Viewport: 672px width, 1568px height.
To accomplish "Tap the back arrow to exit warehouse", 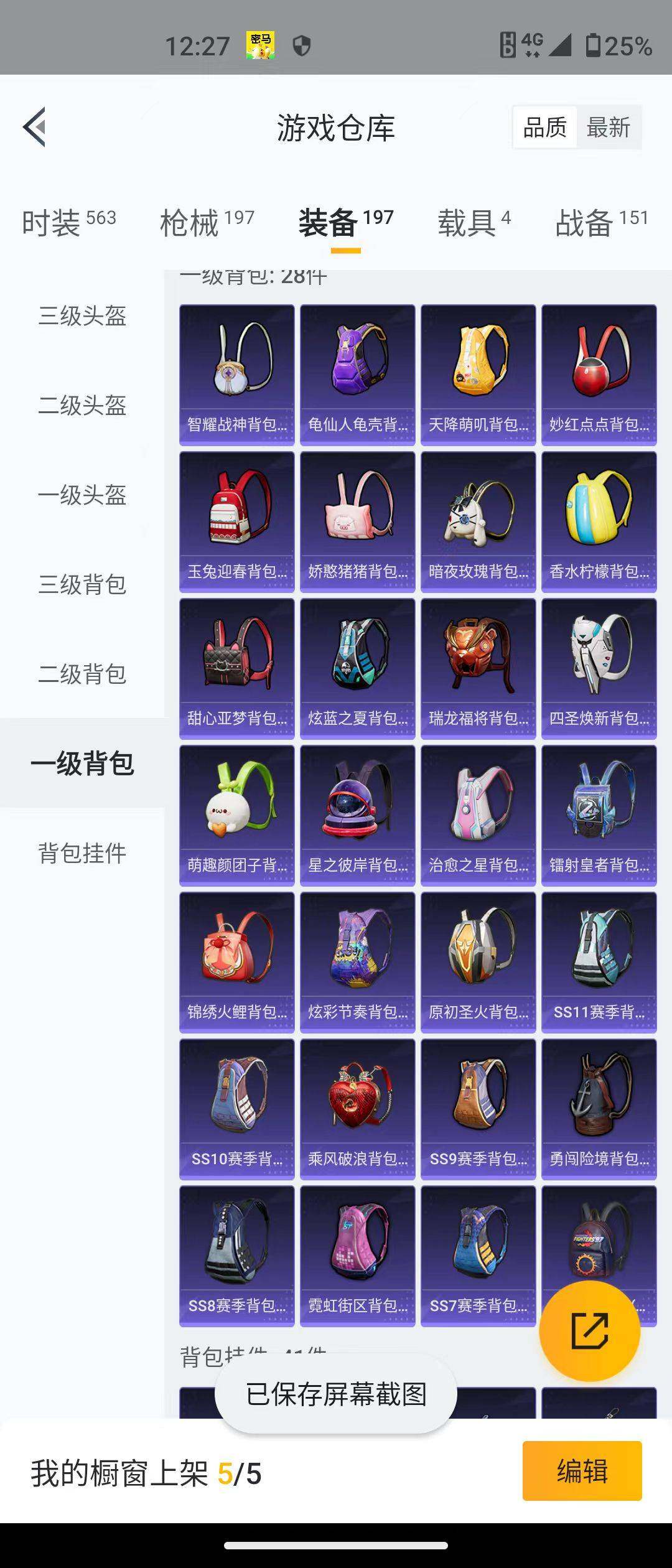I will 35,128.
